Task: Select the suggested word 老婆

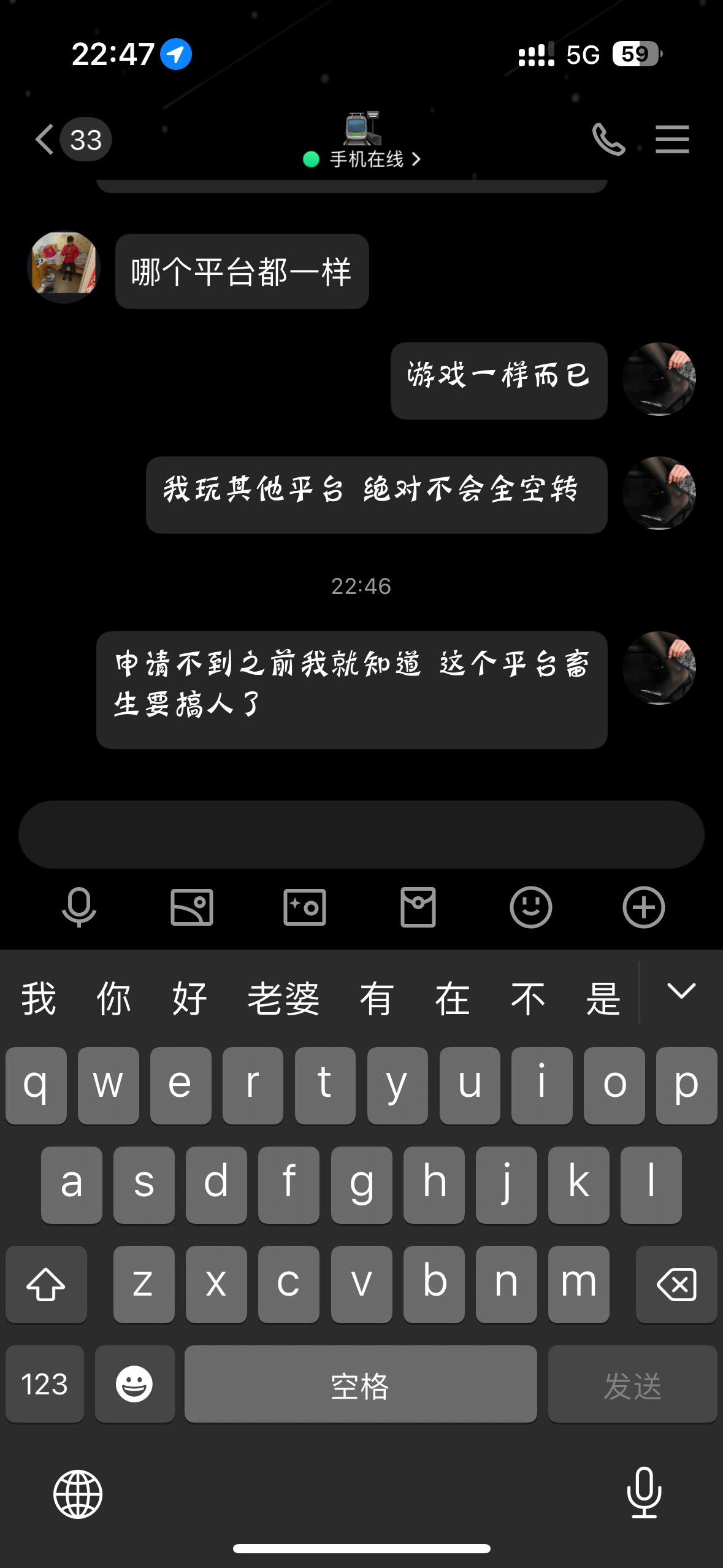Action: [283, 998]
